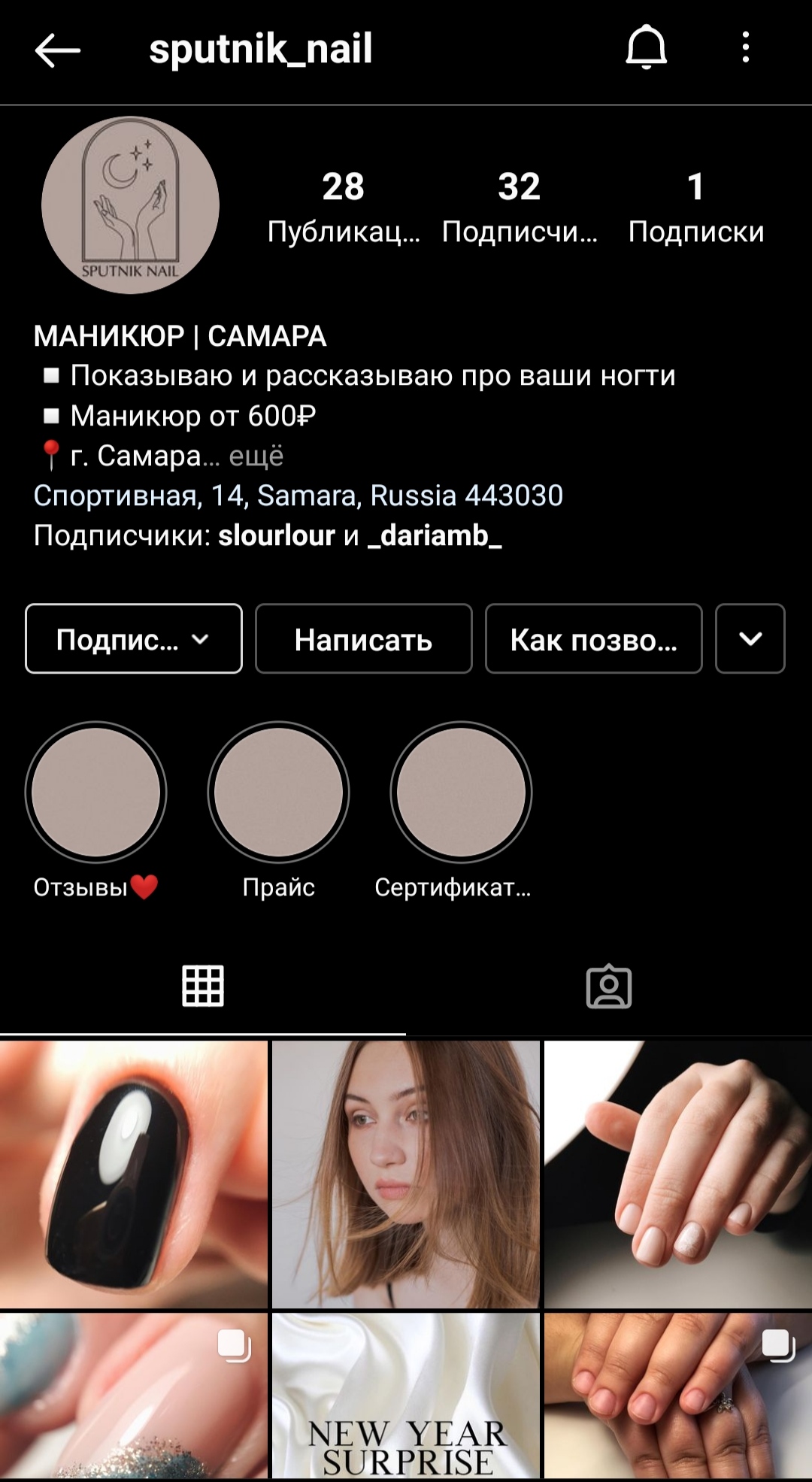Open the black glossy nail post

tap(134, 1174)
